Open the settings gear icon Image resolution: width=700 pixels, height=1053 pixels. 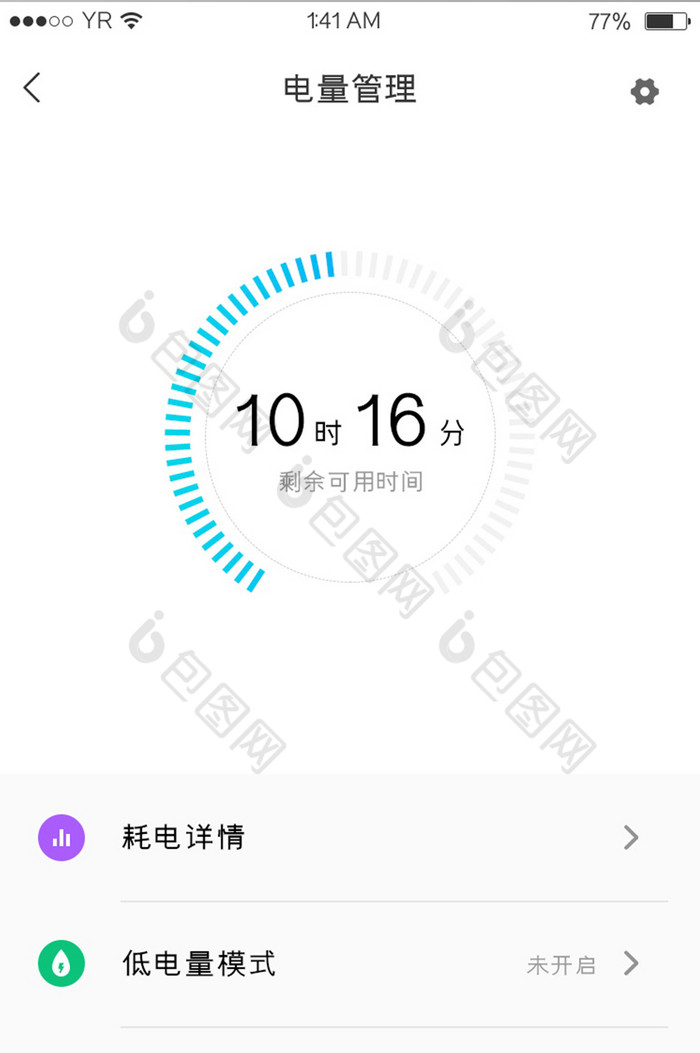click(x=645, y=92)
